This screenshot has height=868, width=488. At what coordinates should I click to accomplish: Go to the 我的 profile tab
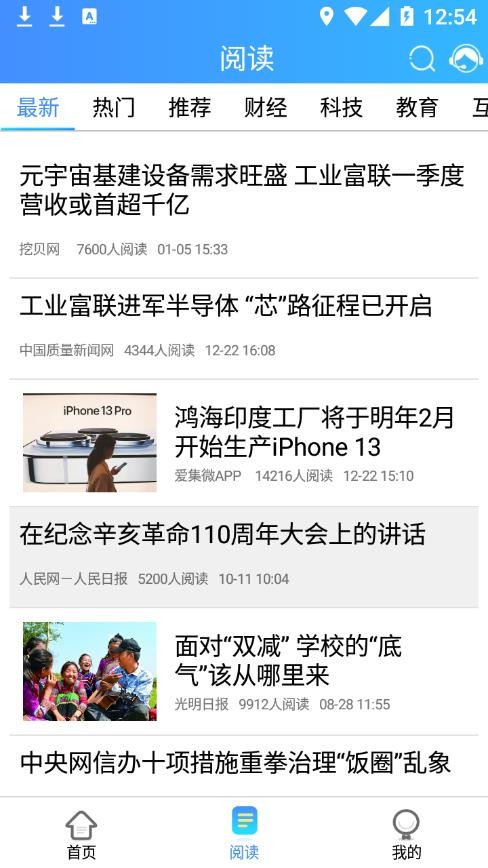[407, 834]
